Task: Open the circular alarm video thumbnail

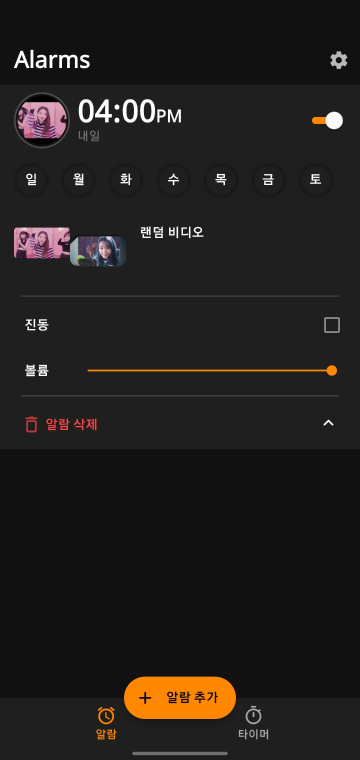Action: 42,120
